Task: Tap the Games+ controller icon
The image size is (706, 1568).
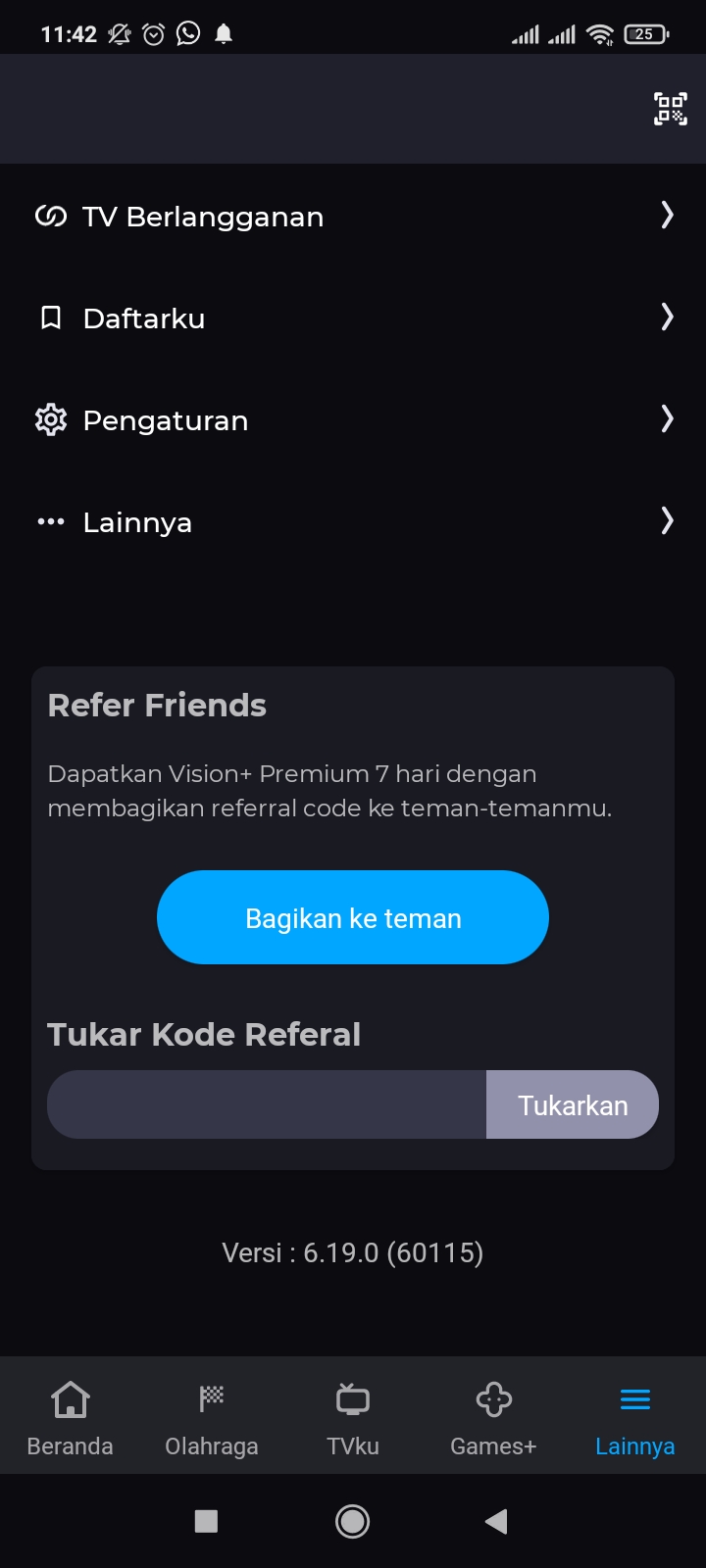Action: (493, 1398)
